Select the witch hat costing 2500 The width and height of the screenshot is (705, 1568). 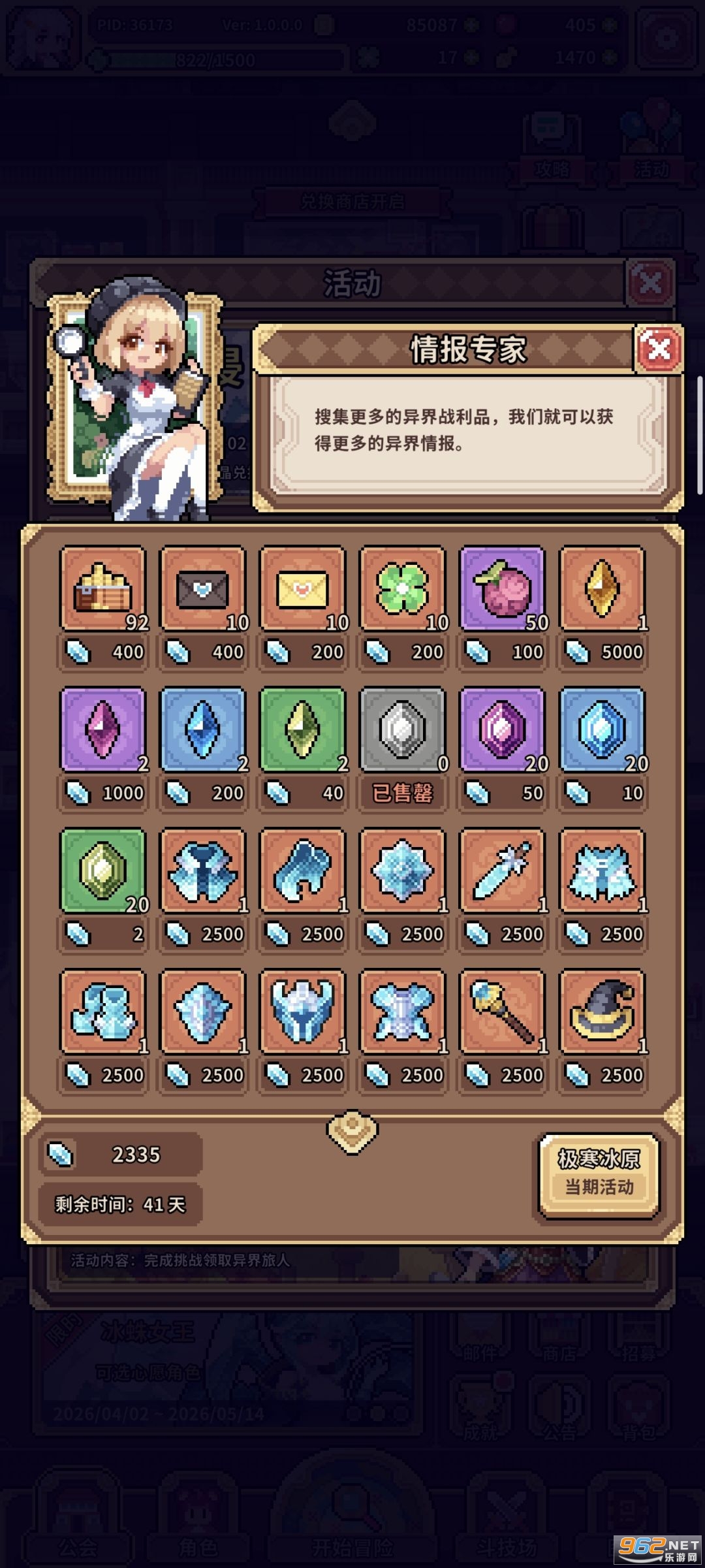tap(602, 1011)
